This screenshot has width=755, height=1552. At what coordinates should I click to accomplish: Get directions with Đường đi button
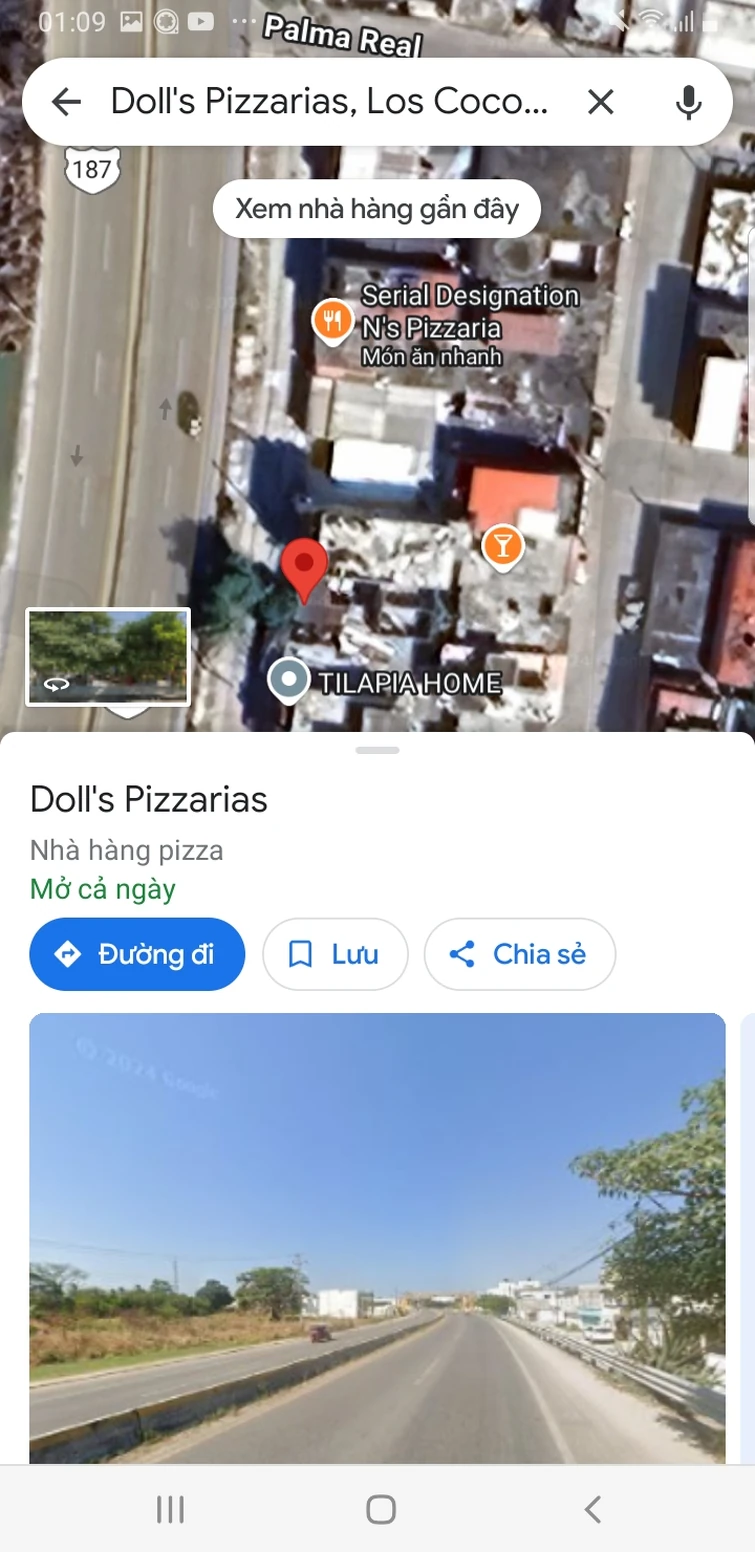pos(137,954)
